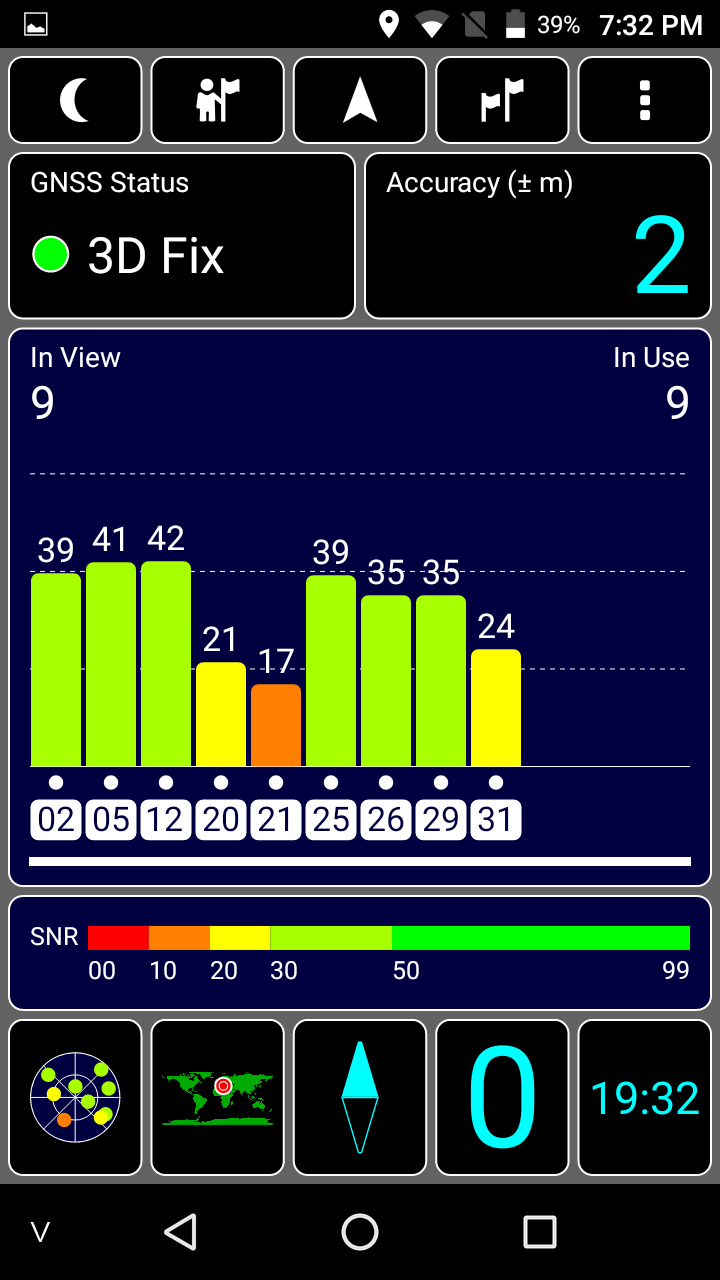
Task: Go back using the system back button
Action: (x=180, y=1232)
